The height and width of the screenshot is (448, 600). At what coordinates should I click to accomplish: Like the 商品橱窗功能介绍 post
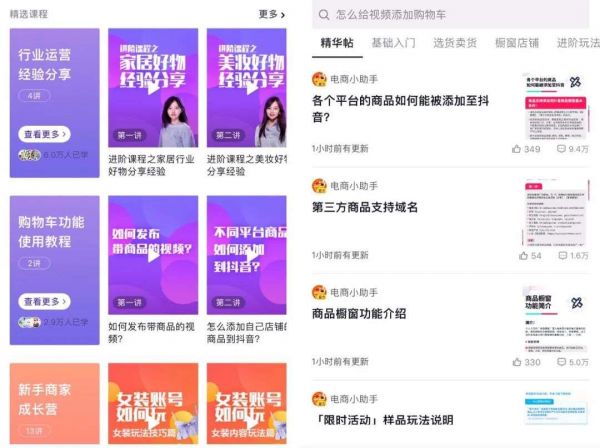coord(525,362)
